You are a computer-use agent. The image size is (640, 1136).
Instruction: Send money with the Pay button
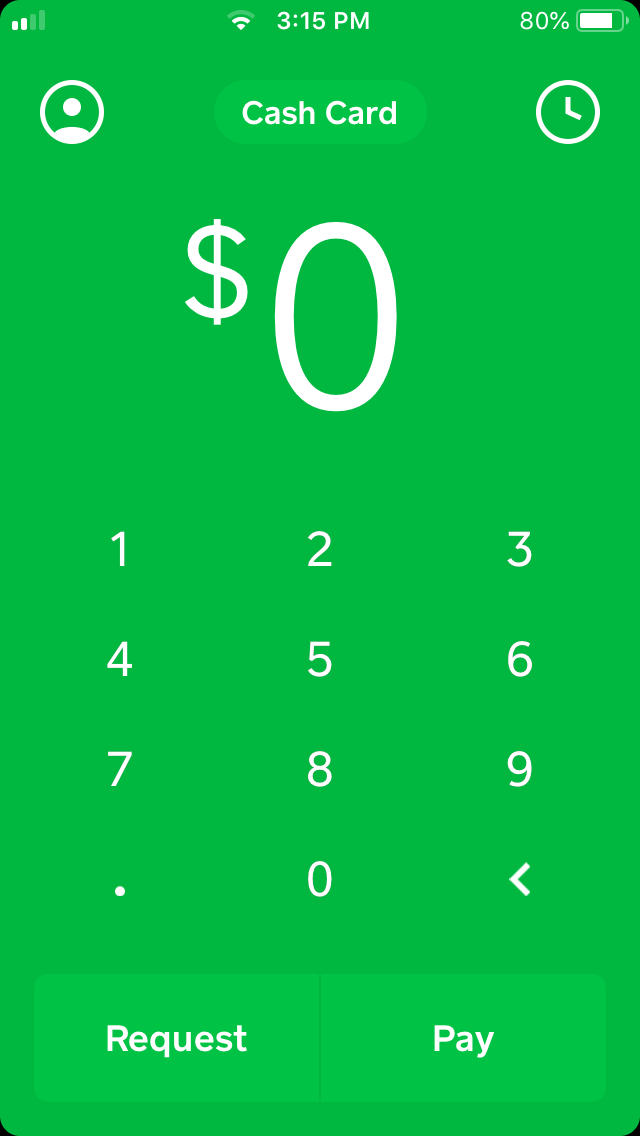pos(463,1039)
